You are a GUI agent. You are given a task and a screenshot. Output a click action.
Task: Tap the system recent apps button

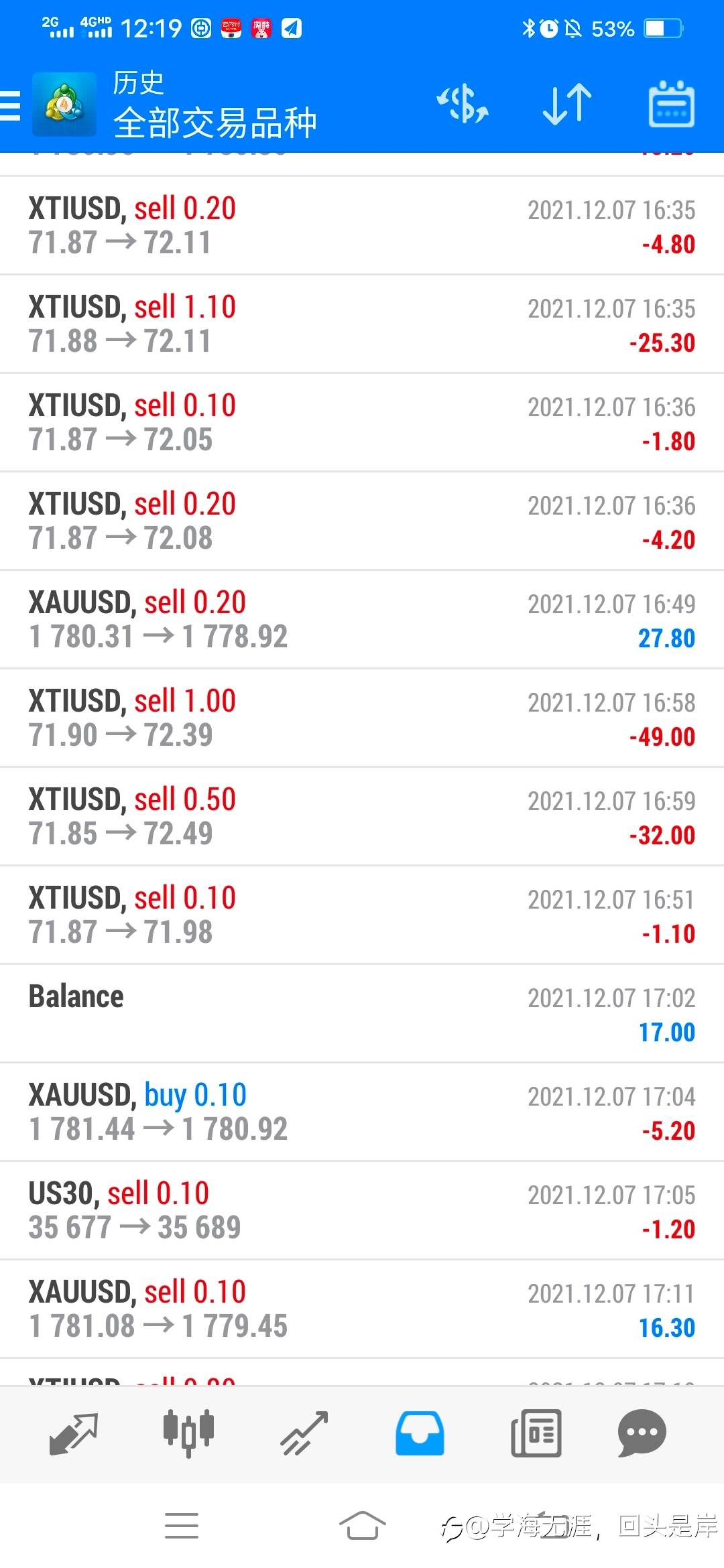(182, 1526)
